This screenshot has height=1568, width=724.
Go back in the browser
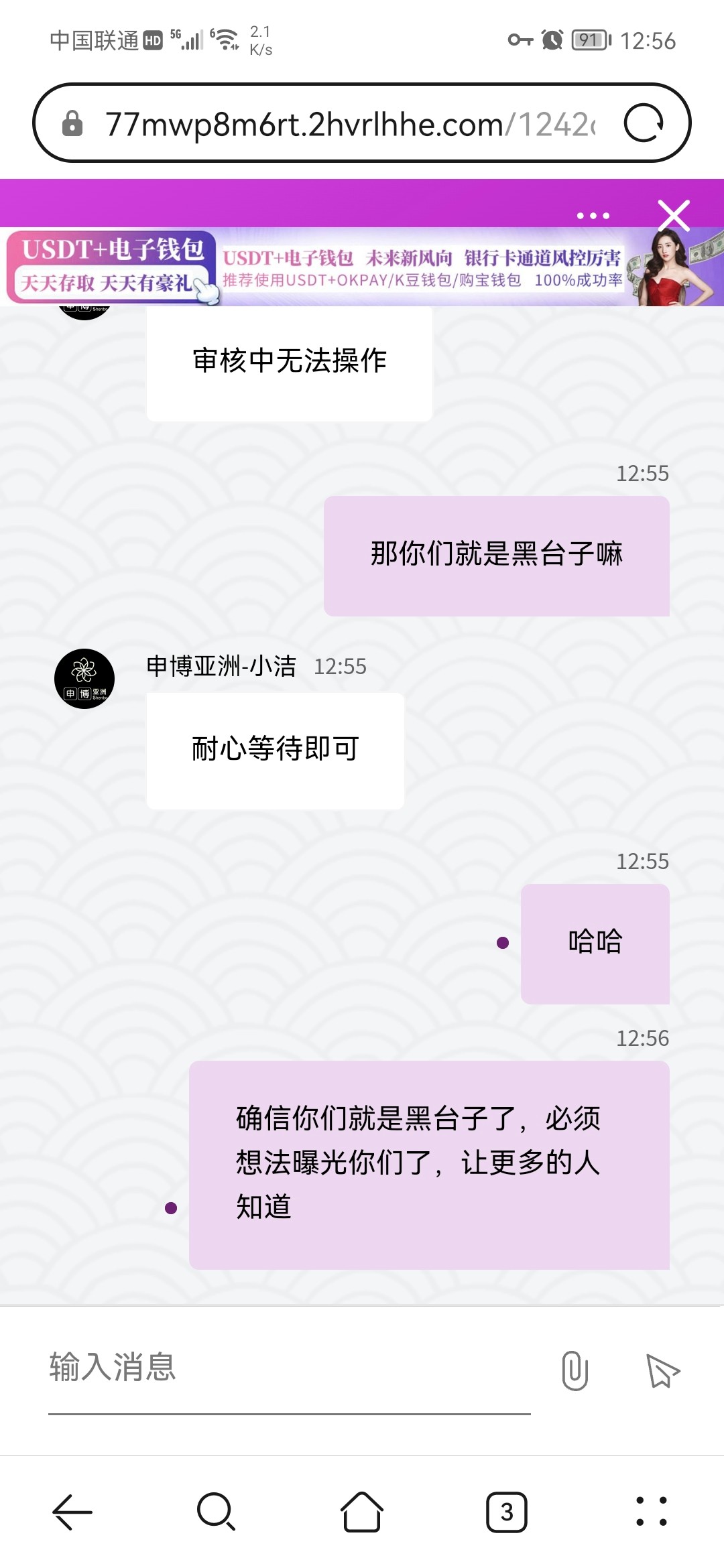(72, 1512)
